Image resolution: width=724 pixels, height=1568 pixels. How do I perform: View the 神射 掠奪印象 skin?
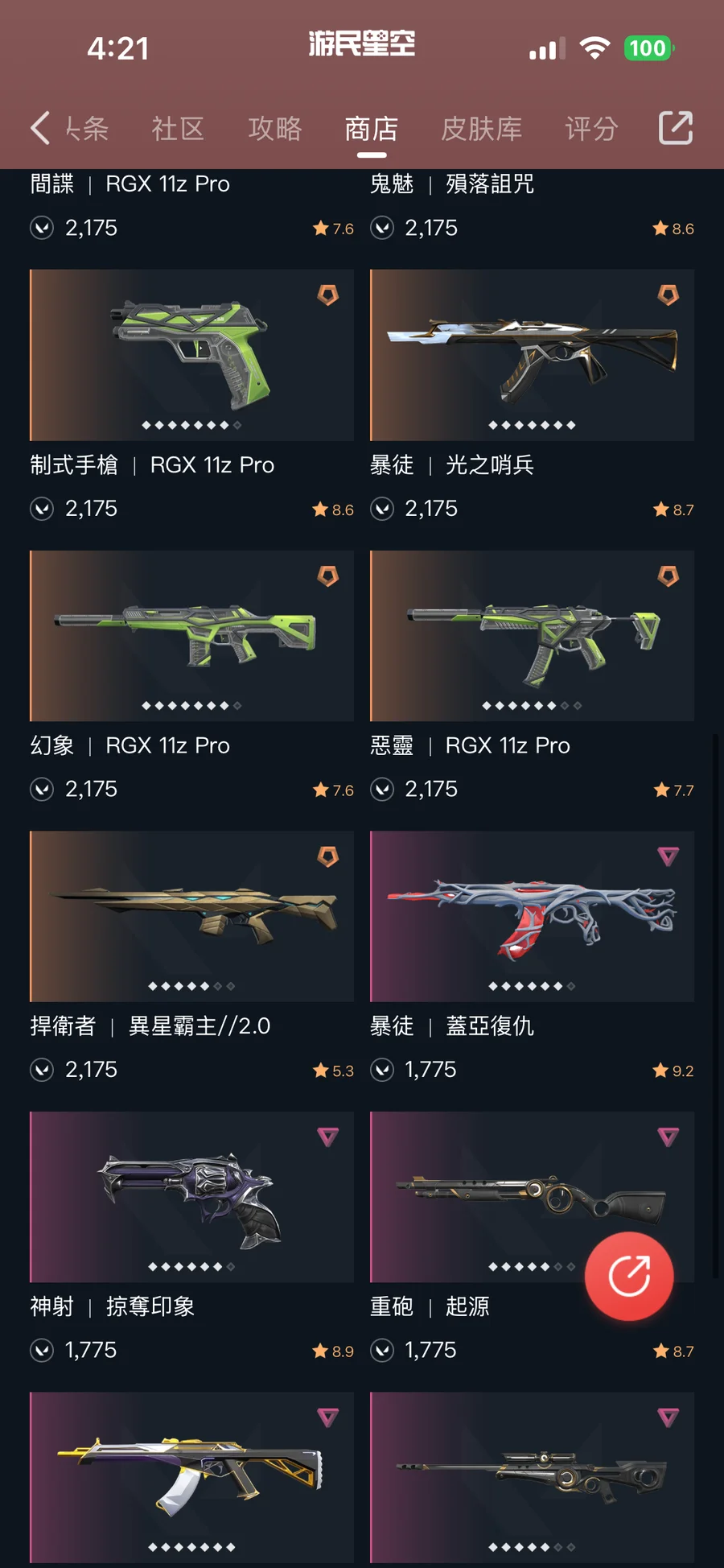pyautogui.click(x=191, y=1238)
